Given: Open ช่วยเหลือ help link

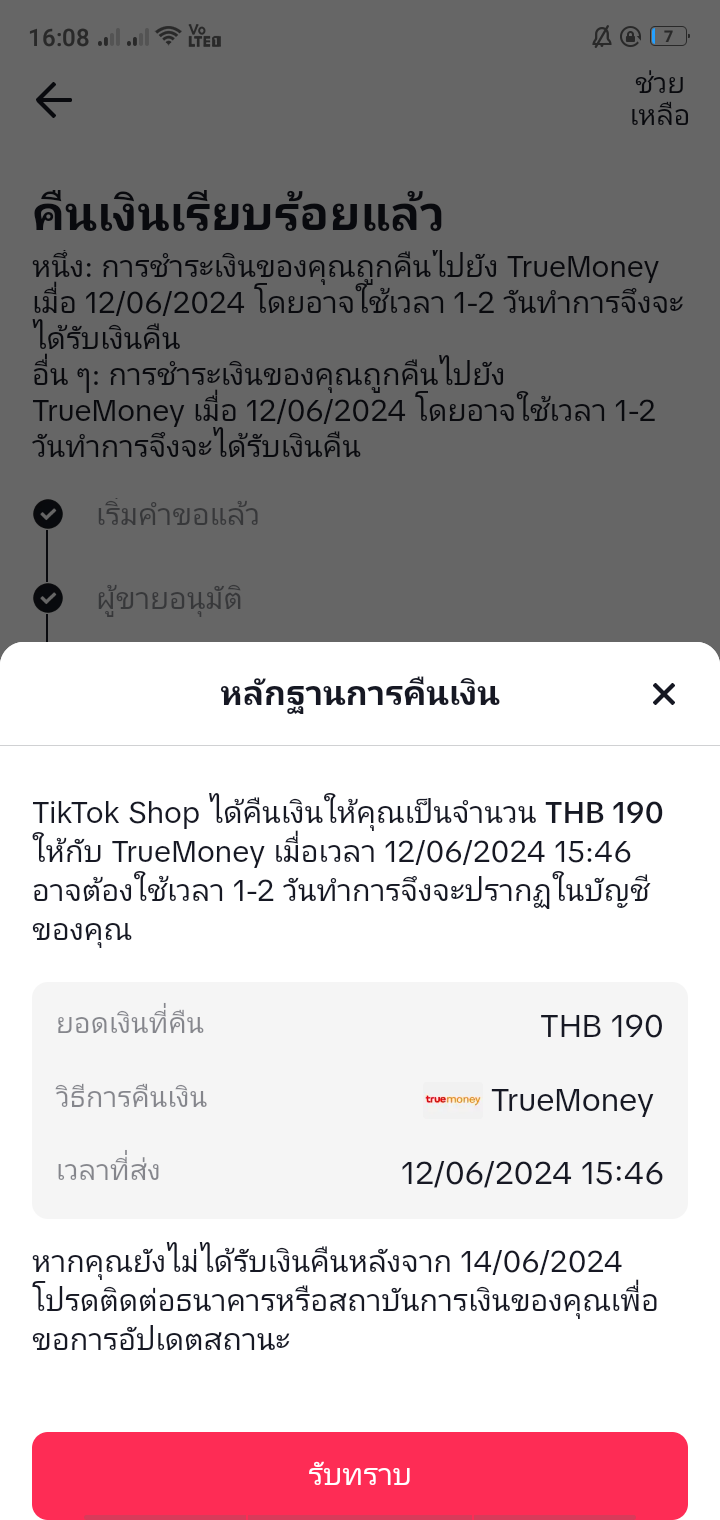Looking at the screenshot, I should click(x=660, y=99).
